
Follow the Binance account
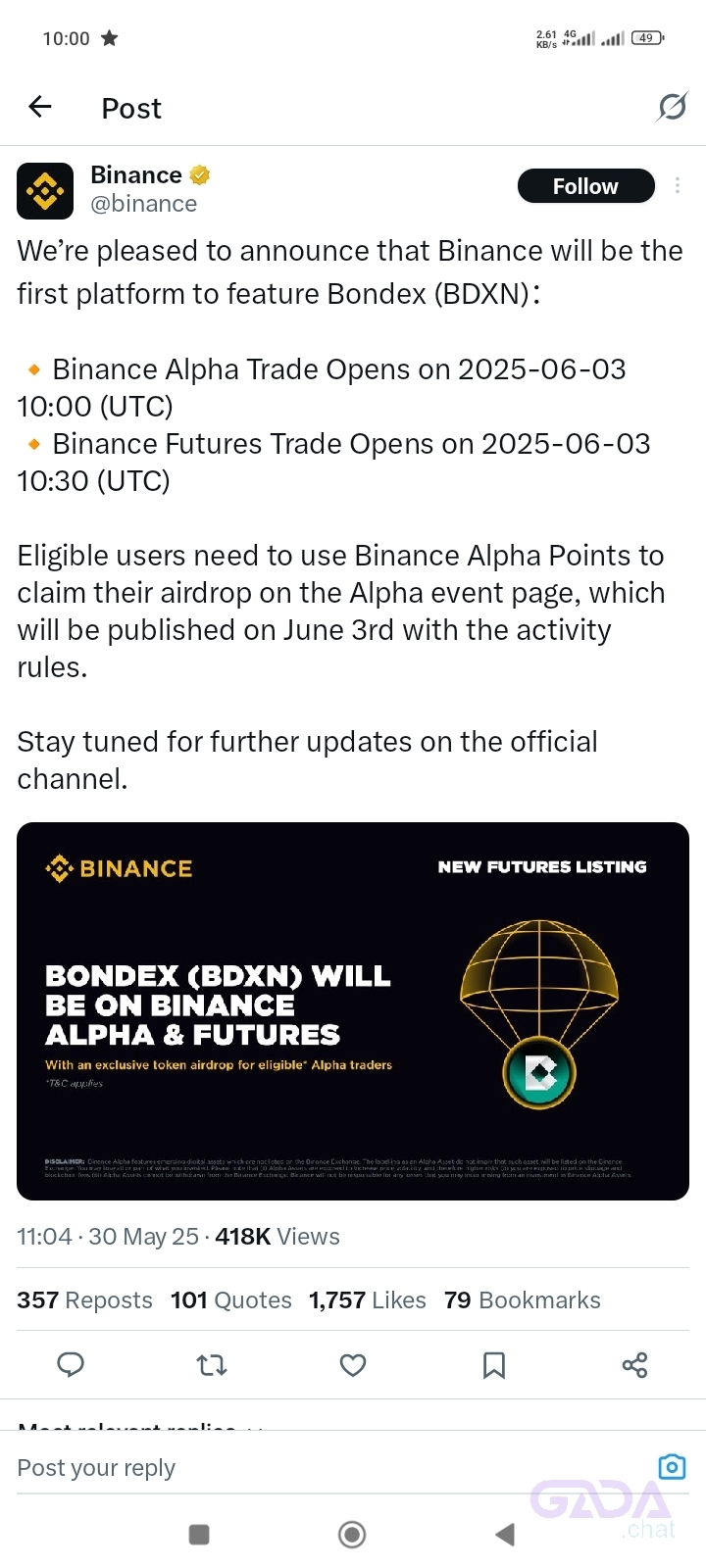click(585, 186)
